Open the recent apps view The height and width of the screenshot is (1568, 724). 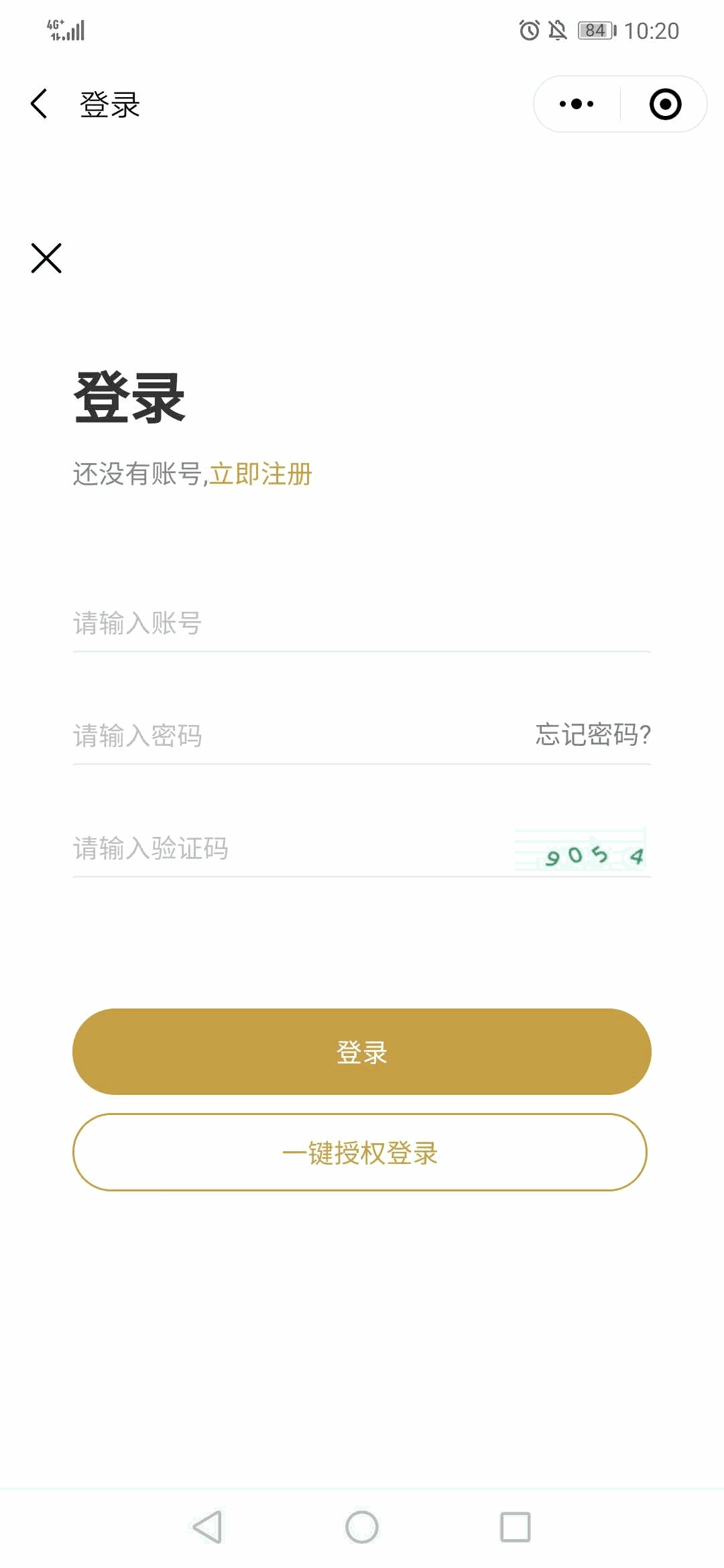(x=516, y=1527)
